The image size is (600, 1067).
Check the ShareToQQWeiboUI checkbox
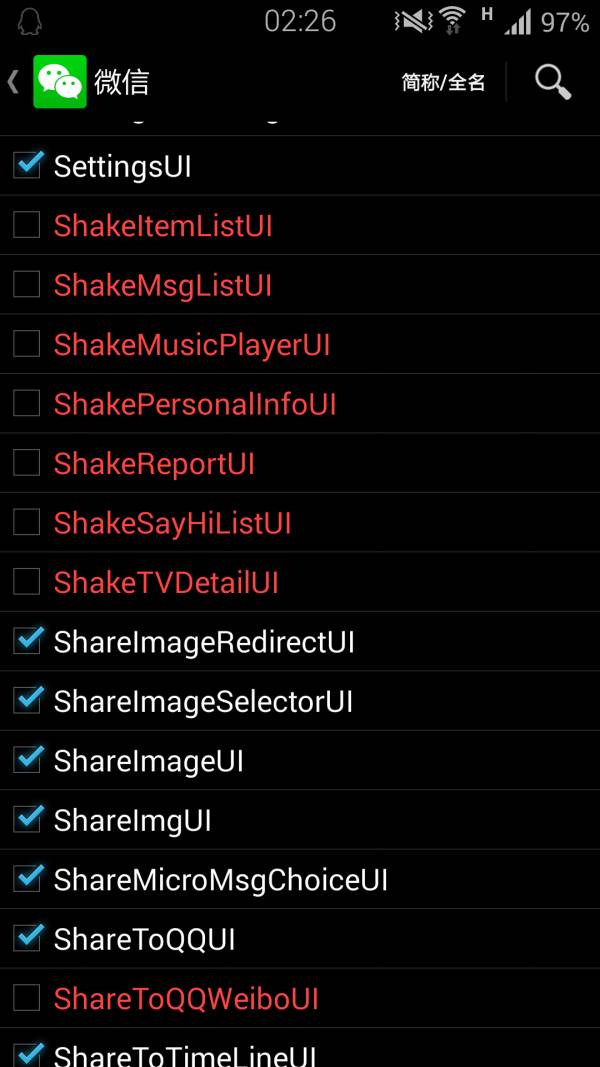27,998
